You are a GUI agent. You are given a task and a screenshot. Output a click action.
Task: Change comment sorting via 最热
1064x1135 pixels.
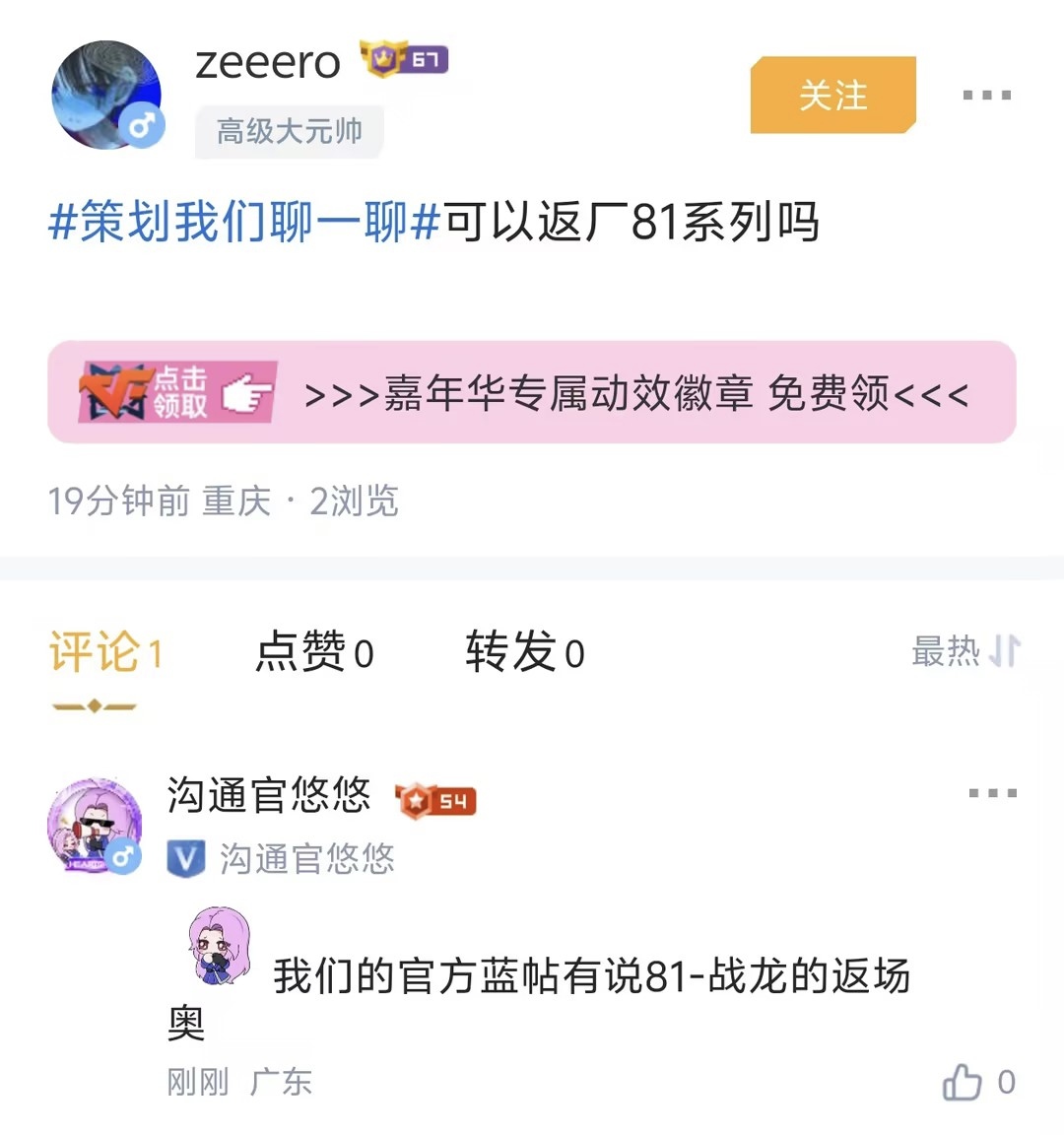pyautogui.click(x=964, y=651)
